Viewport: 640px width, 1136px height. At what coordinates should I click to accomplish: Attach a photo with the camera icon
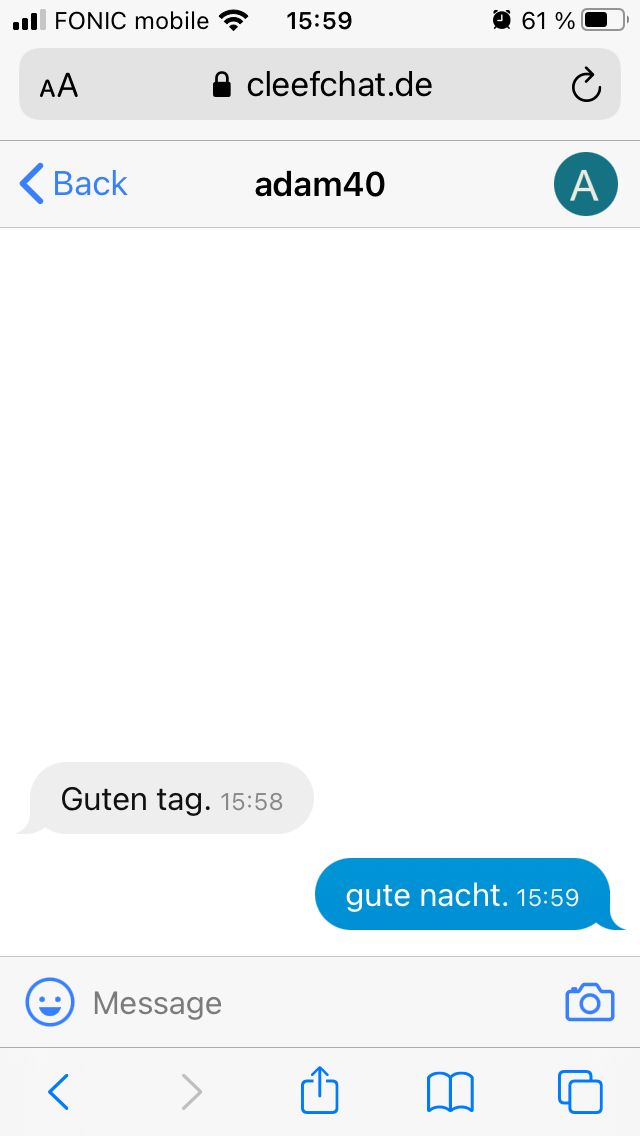click(590, 1002)
